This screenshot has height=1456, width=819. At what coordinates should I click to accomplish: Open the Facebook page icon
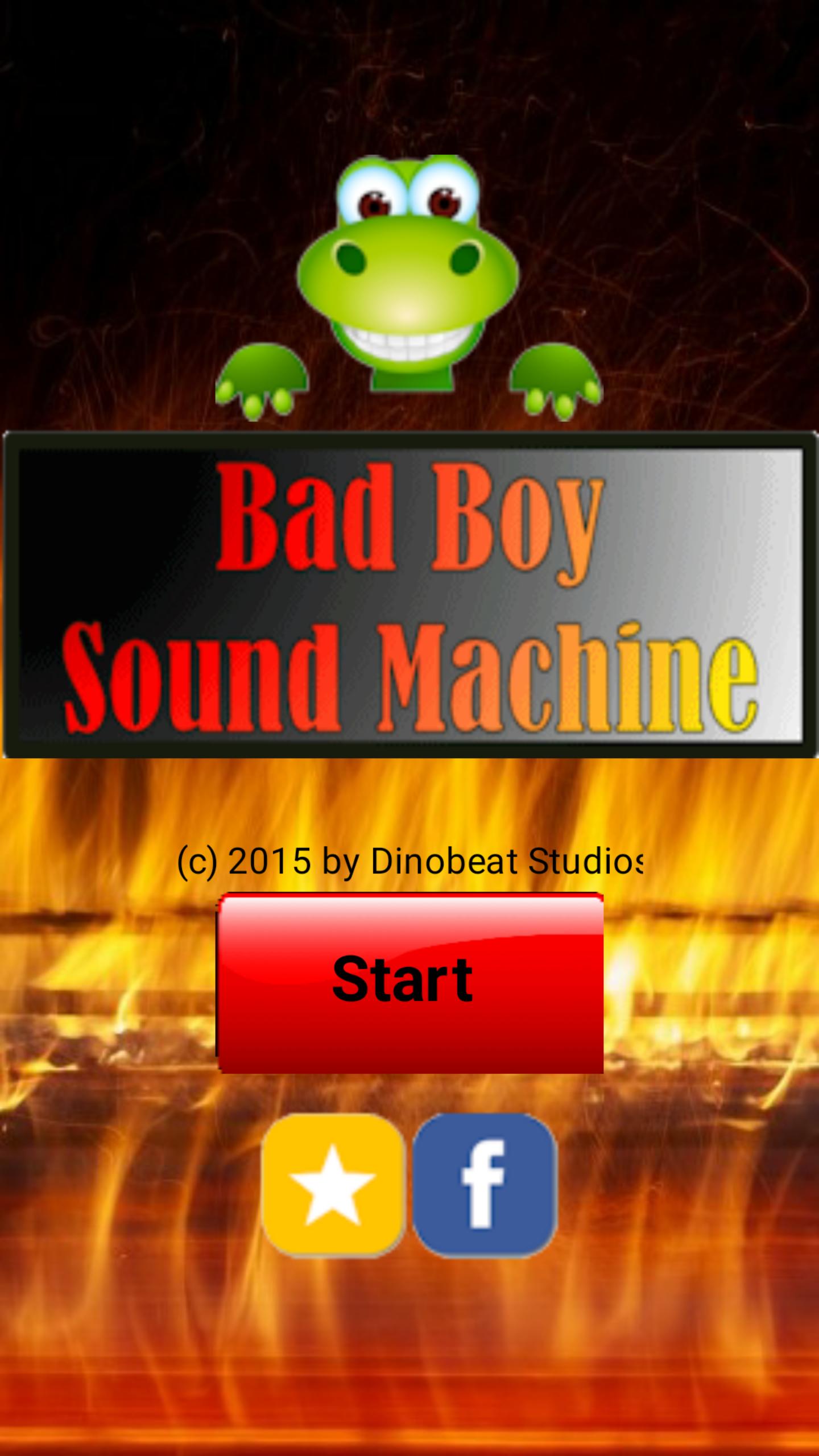pyautogui.click(x=485, y=1184)
